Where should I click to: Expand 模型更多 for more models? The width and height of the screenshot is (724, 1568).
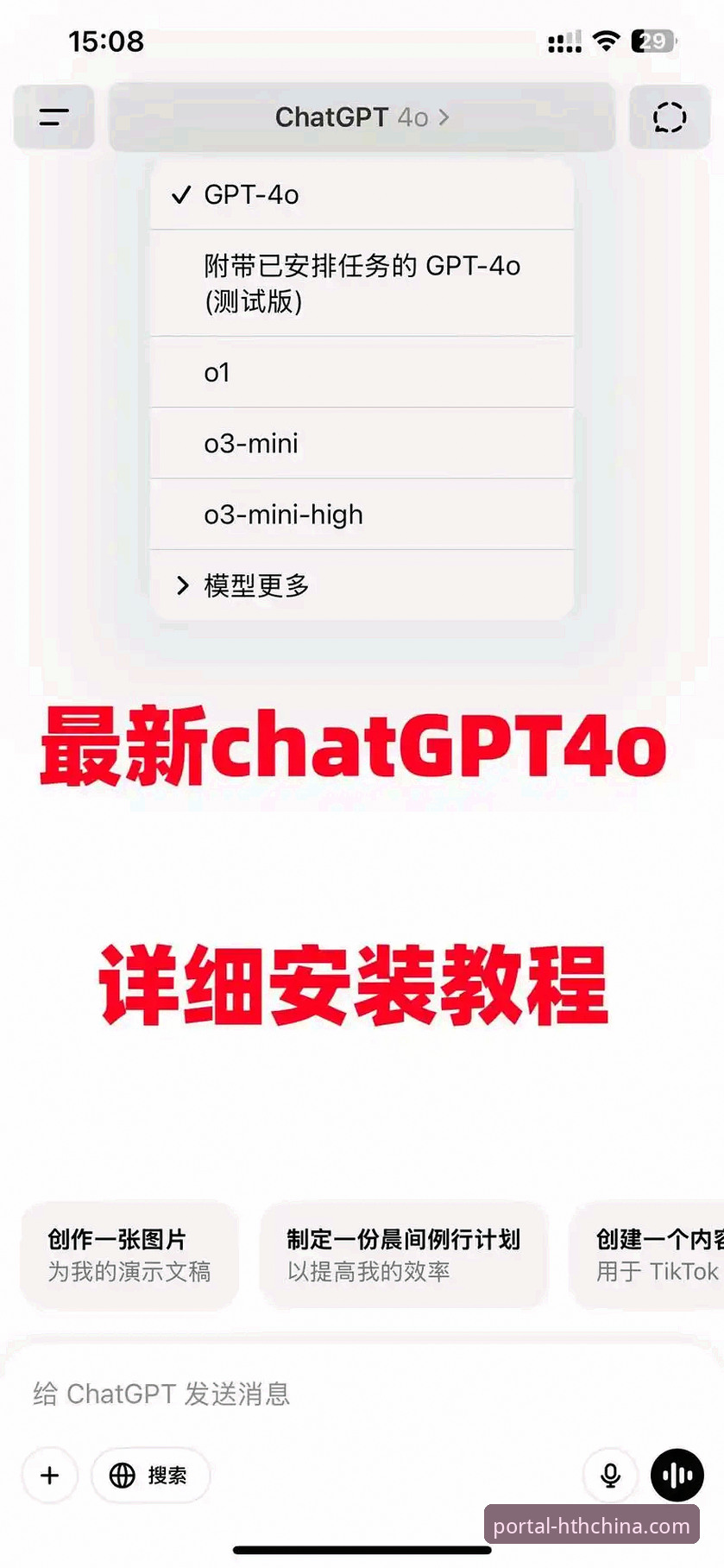coord(361,585)
